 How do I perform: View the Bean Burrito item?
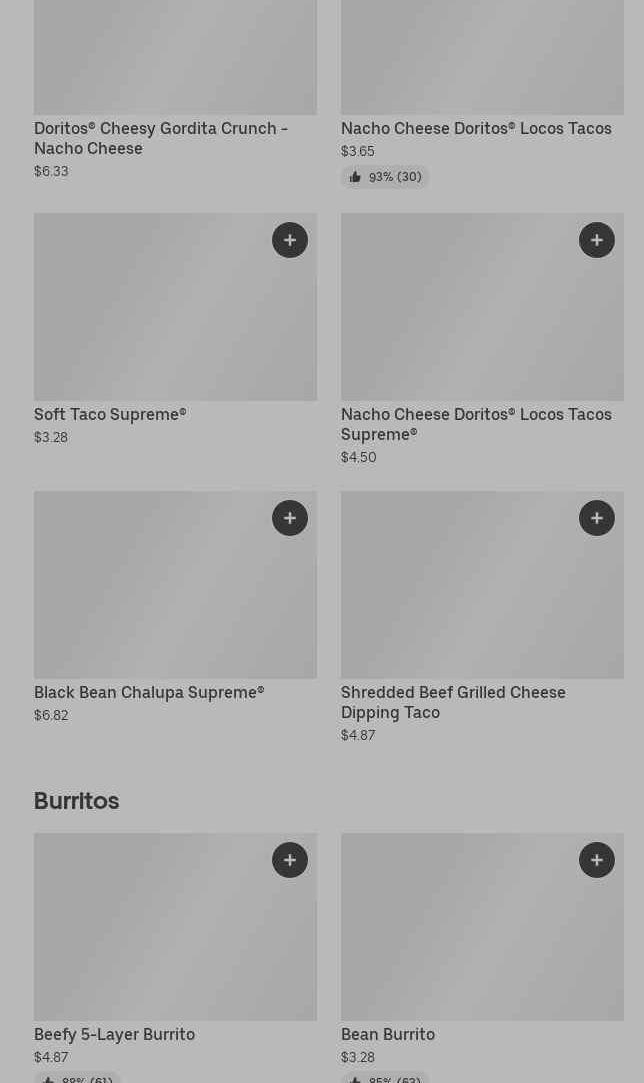tap(482, 957)
